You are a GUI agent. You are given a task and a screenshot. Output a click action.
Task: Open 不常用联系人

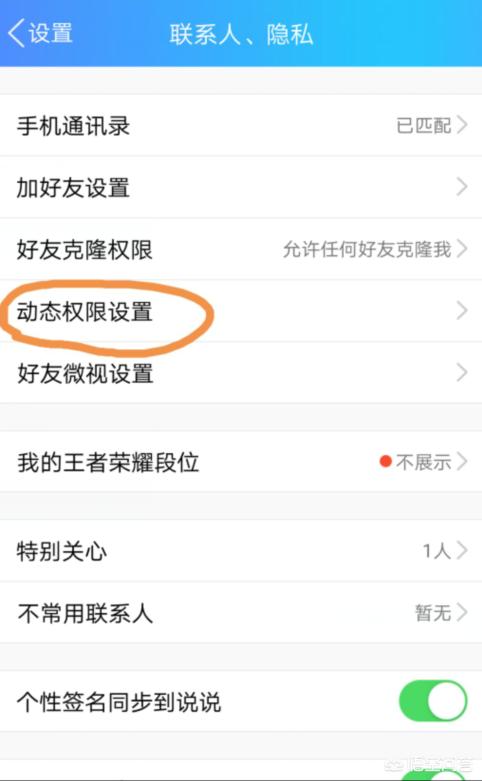click(x=241, y=612)
